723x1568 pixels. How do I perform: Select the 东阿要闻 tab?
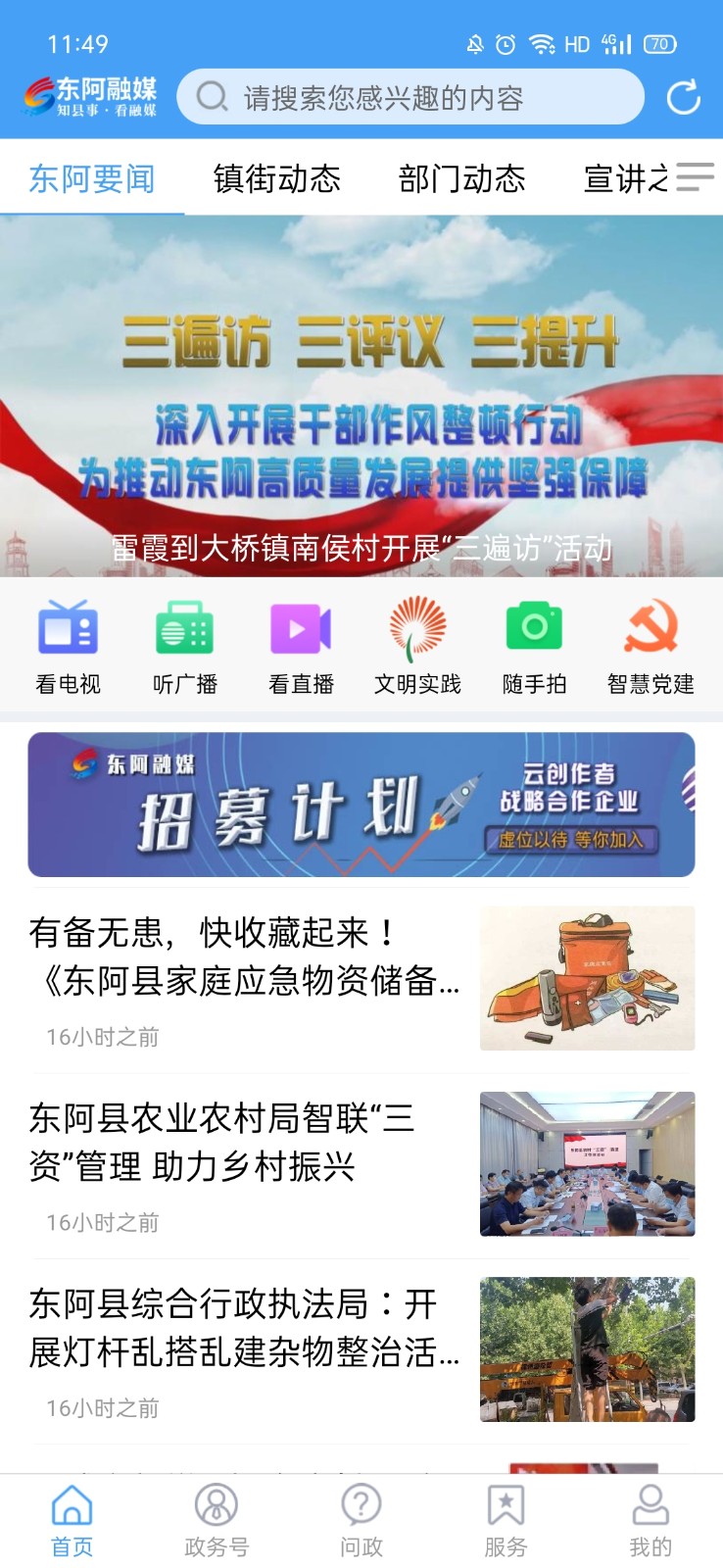coord(90,178)
